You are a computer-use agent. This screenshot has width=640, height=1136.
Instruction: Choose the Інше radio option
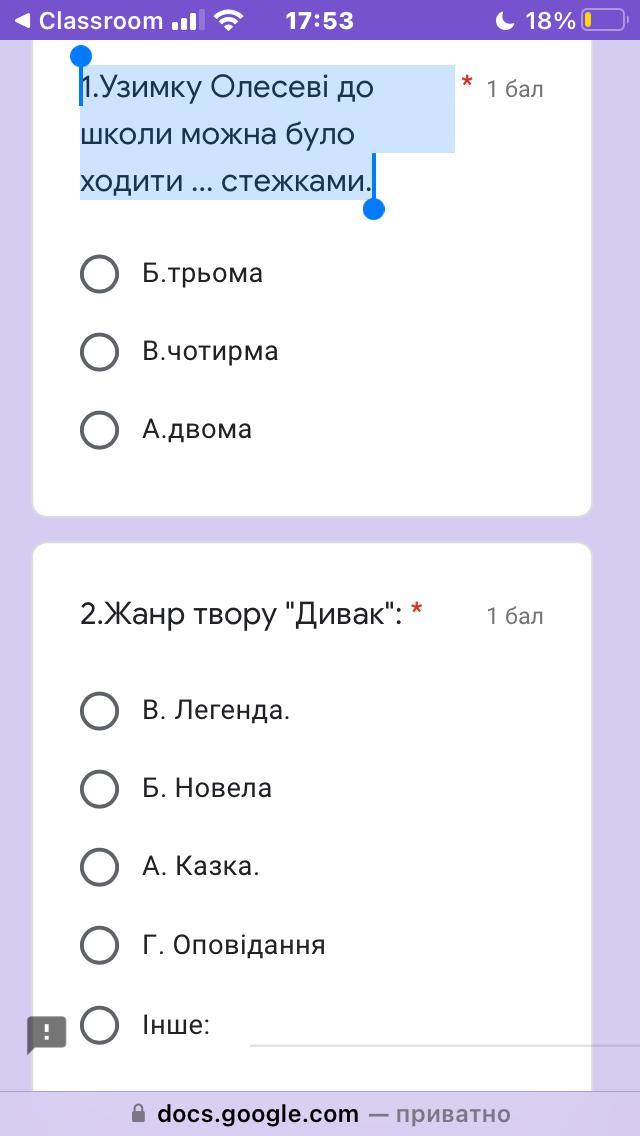pos(99,1025)
